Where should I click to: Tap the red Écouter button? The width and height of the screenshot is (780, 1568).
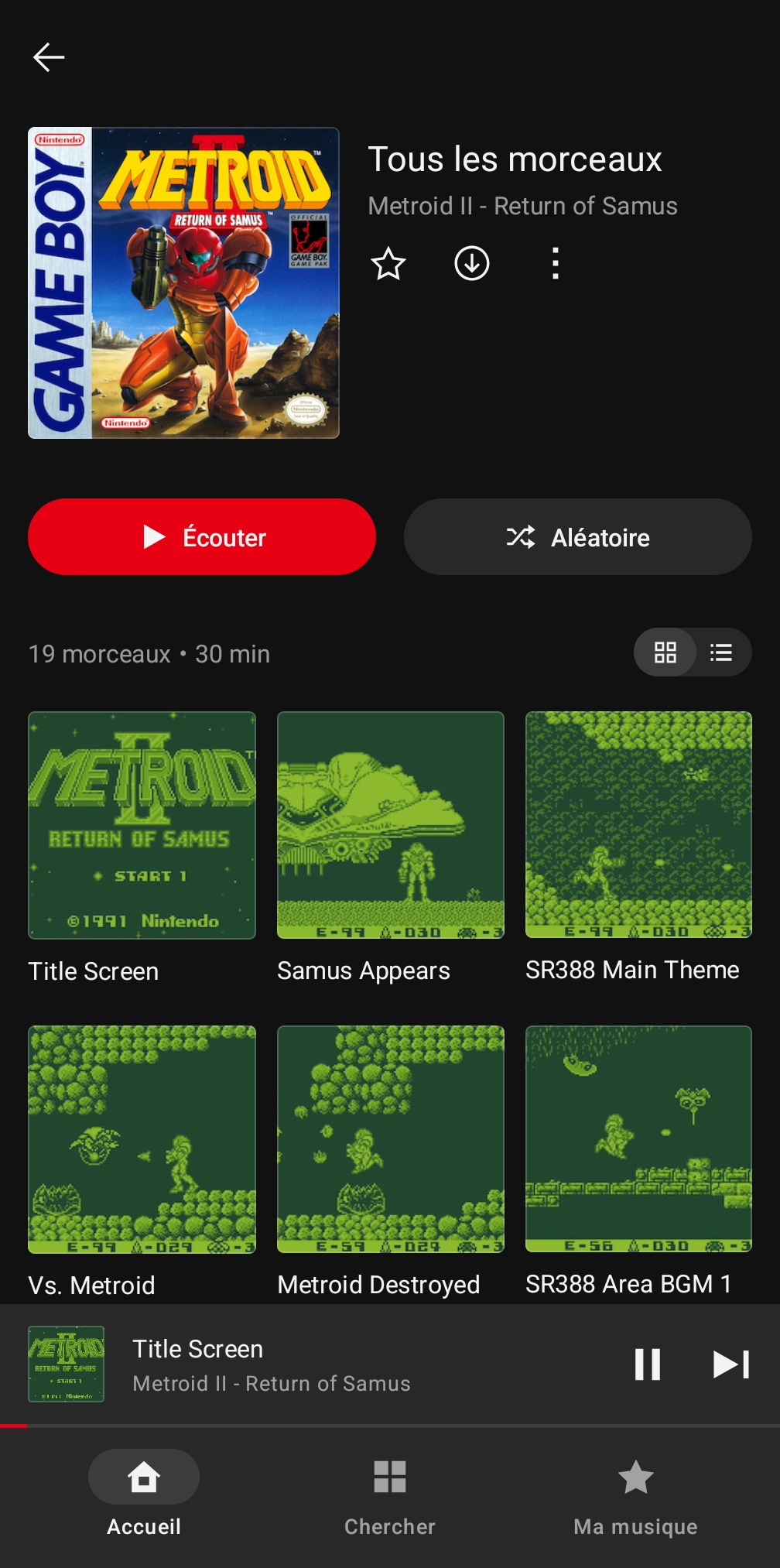pyautogui.click(x=202, y=536)
